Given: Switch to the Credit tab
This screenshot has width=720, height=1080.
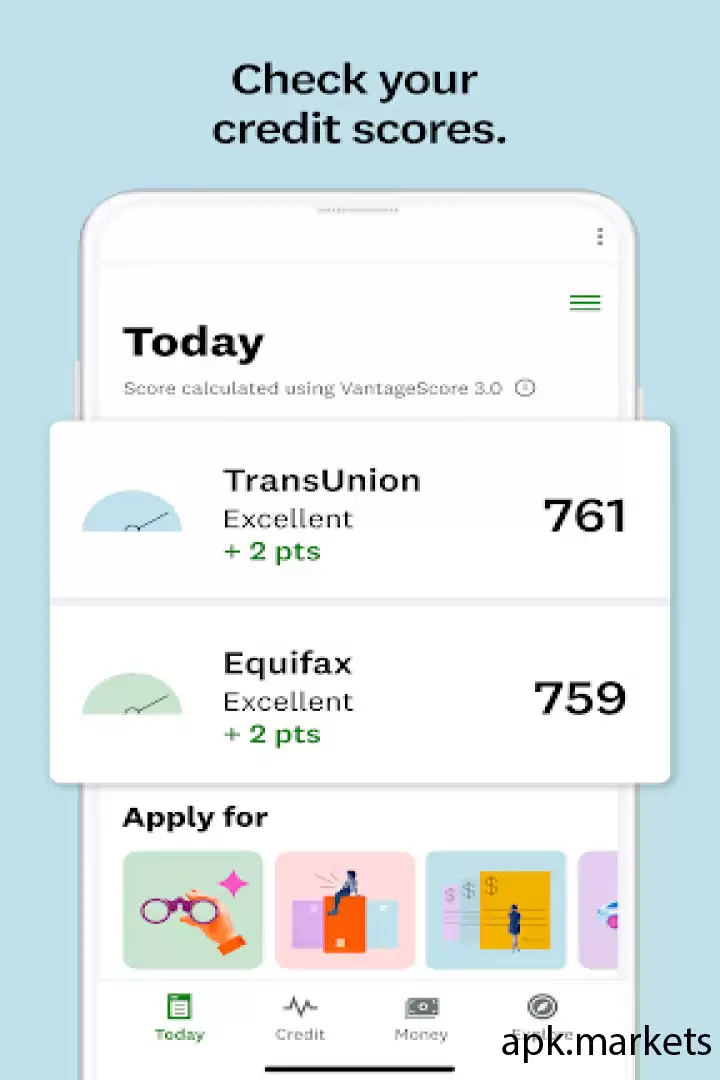Looking at the screenshot, I should (x=300, y=1018).
